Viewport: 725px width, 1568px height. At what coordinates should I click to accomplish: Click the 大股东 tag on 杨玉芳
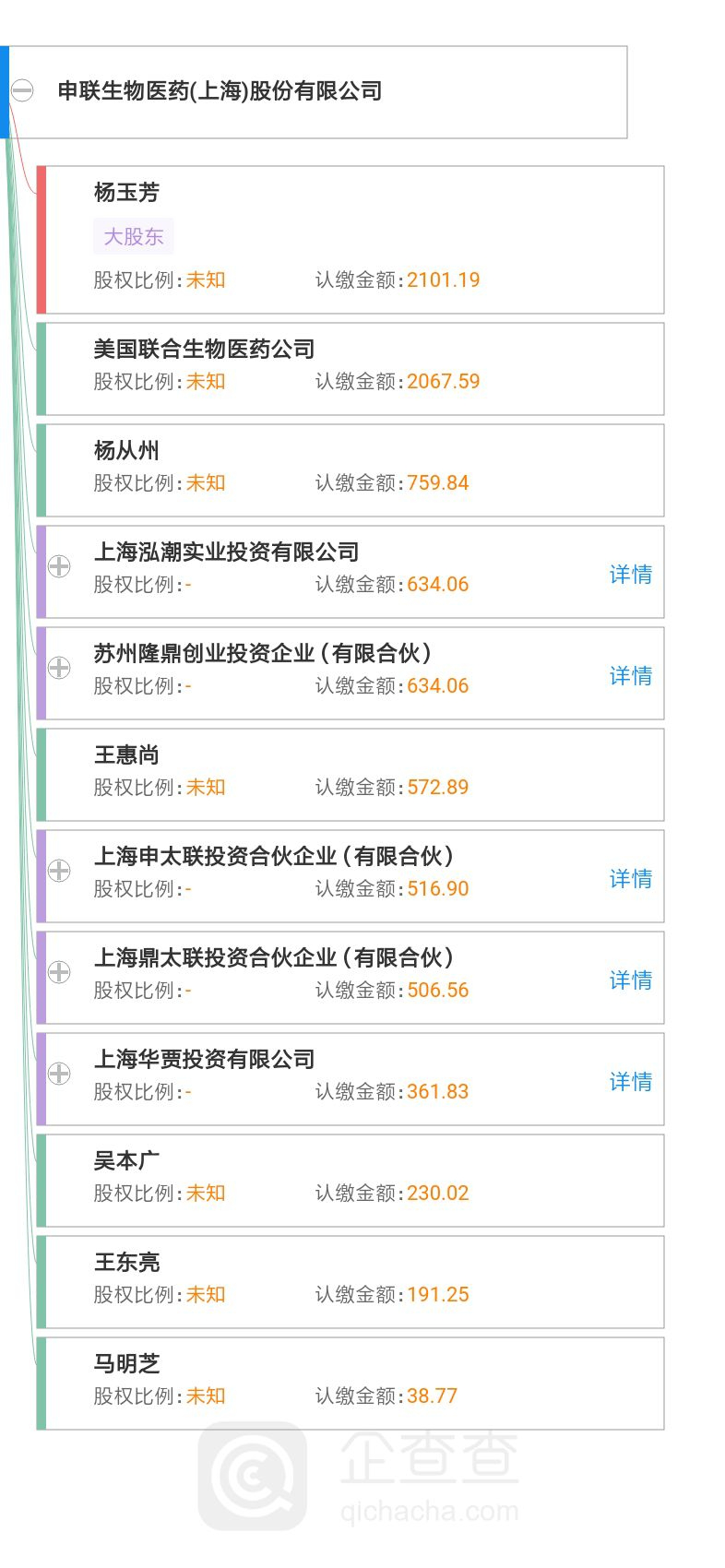coord(133,236)
